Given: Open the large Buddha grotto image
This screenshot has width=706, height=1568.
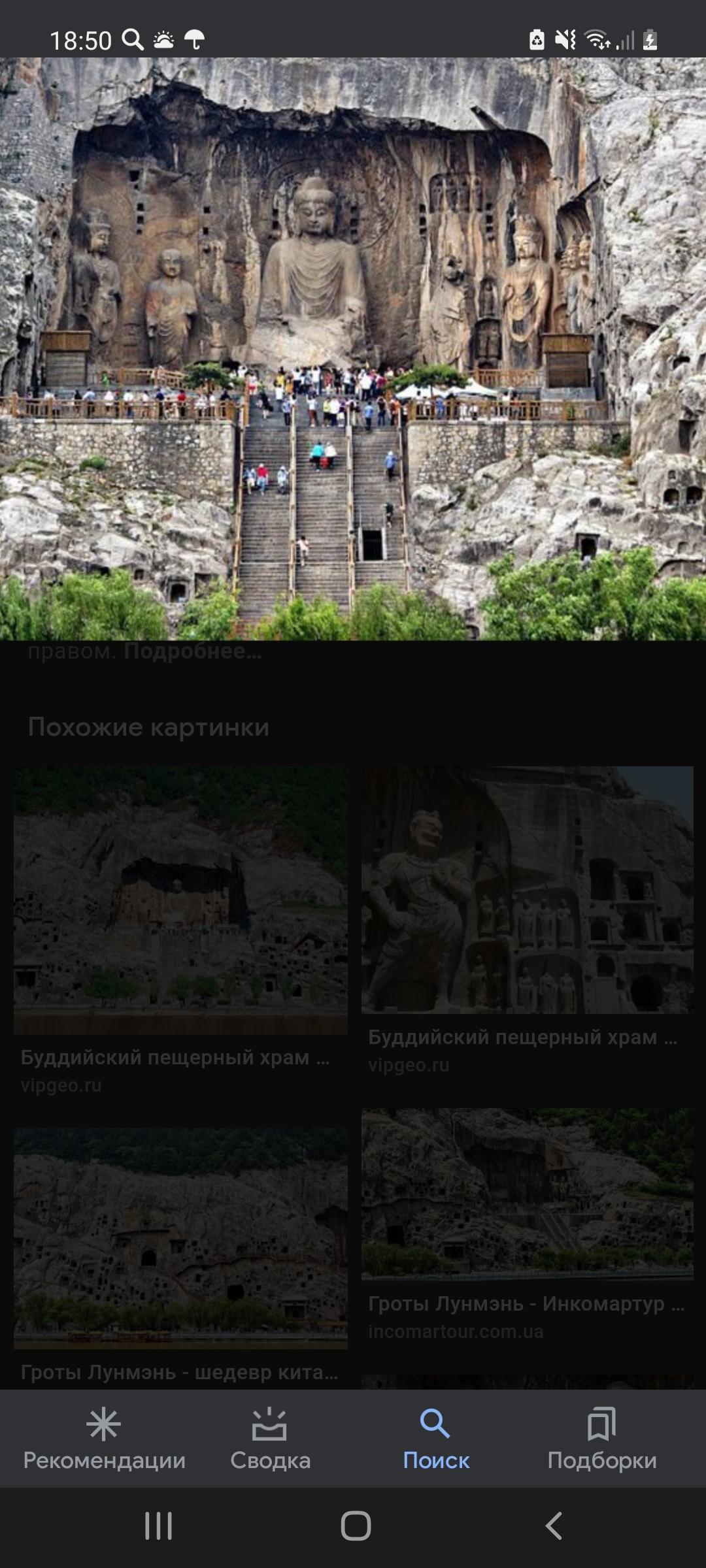Looking at the screenshot, I should [x=353, y=348].
